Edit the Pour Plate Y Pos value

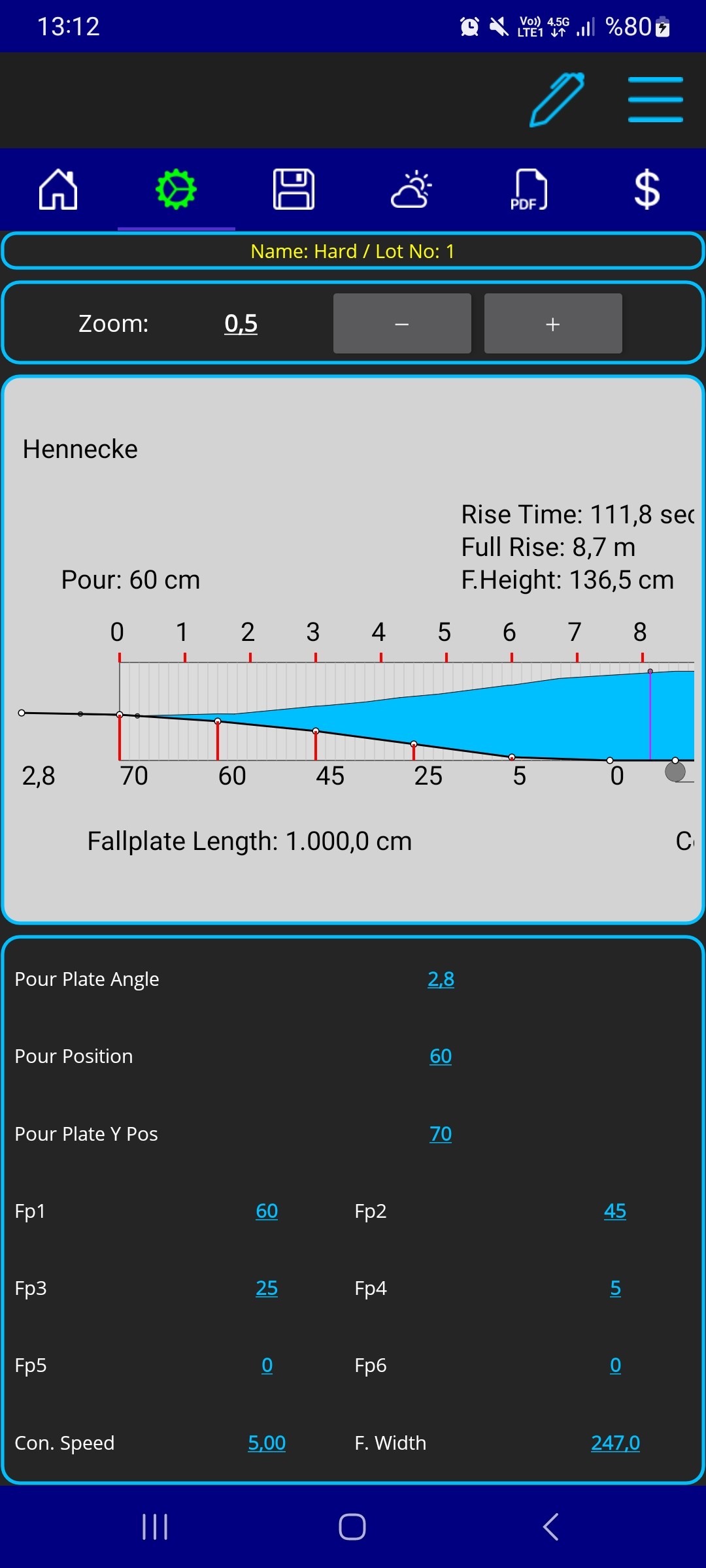click(x=441, y=1134)
